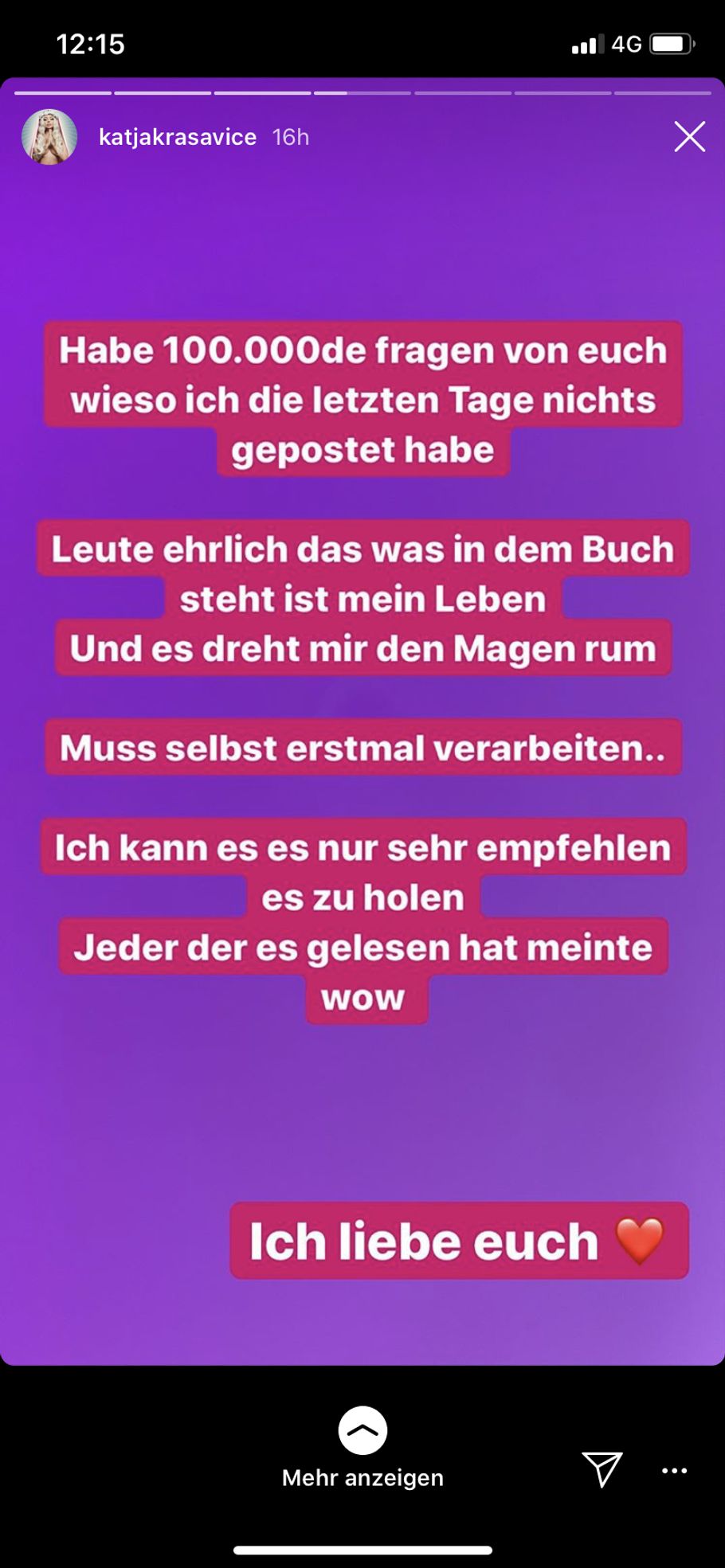725x1568 pixels.
Task: Share this story via direct message
Action: point(602,1468)
